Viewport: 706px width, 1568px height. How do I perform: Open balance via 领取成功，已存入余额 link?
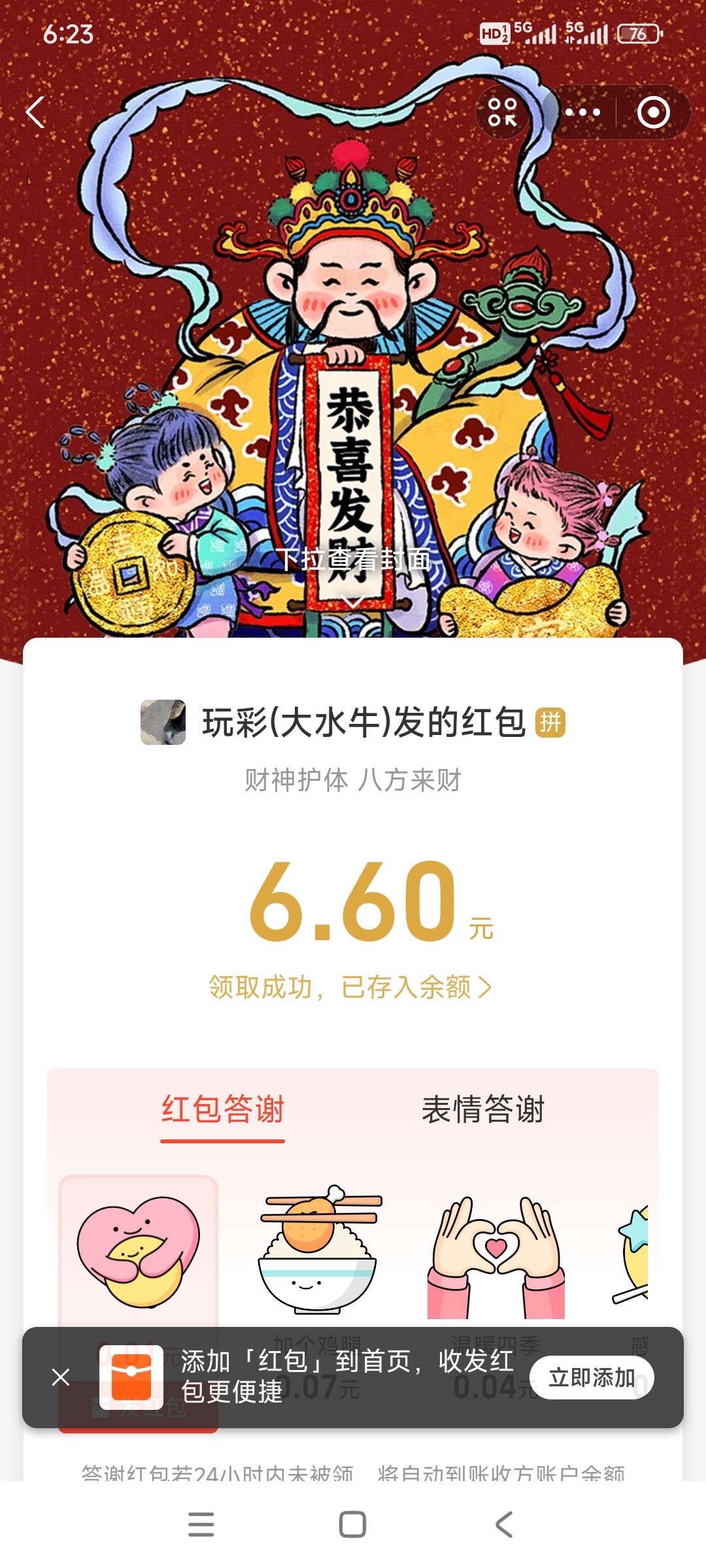350,987
